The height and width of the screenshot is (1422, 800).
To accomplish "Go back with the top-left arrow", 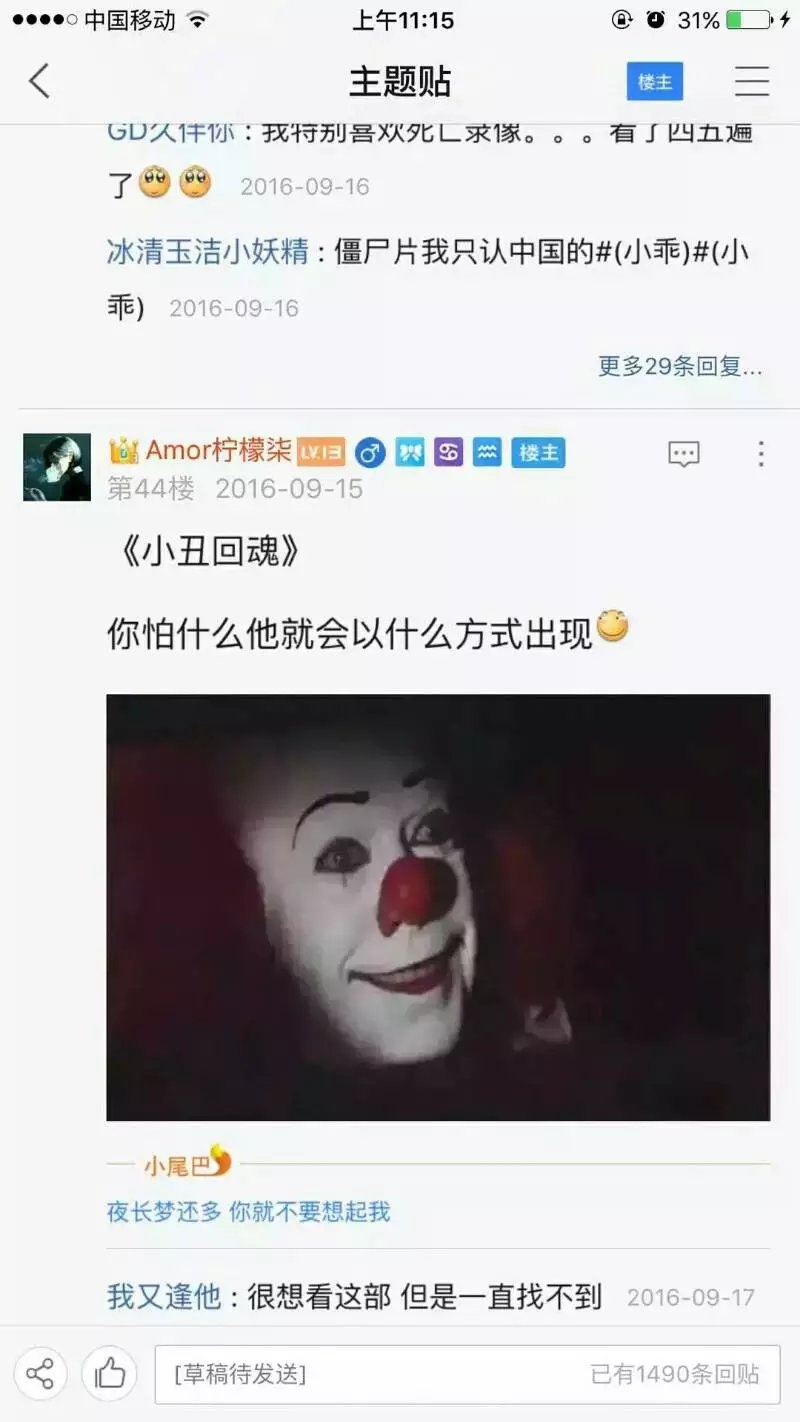I will coord(39,81).
